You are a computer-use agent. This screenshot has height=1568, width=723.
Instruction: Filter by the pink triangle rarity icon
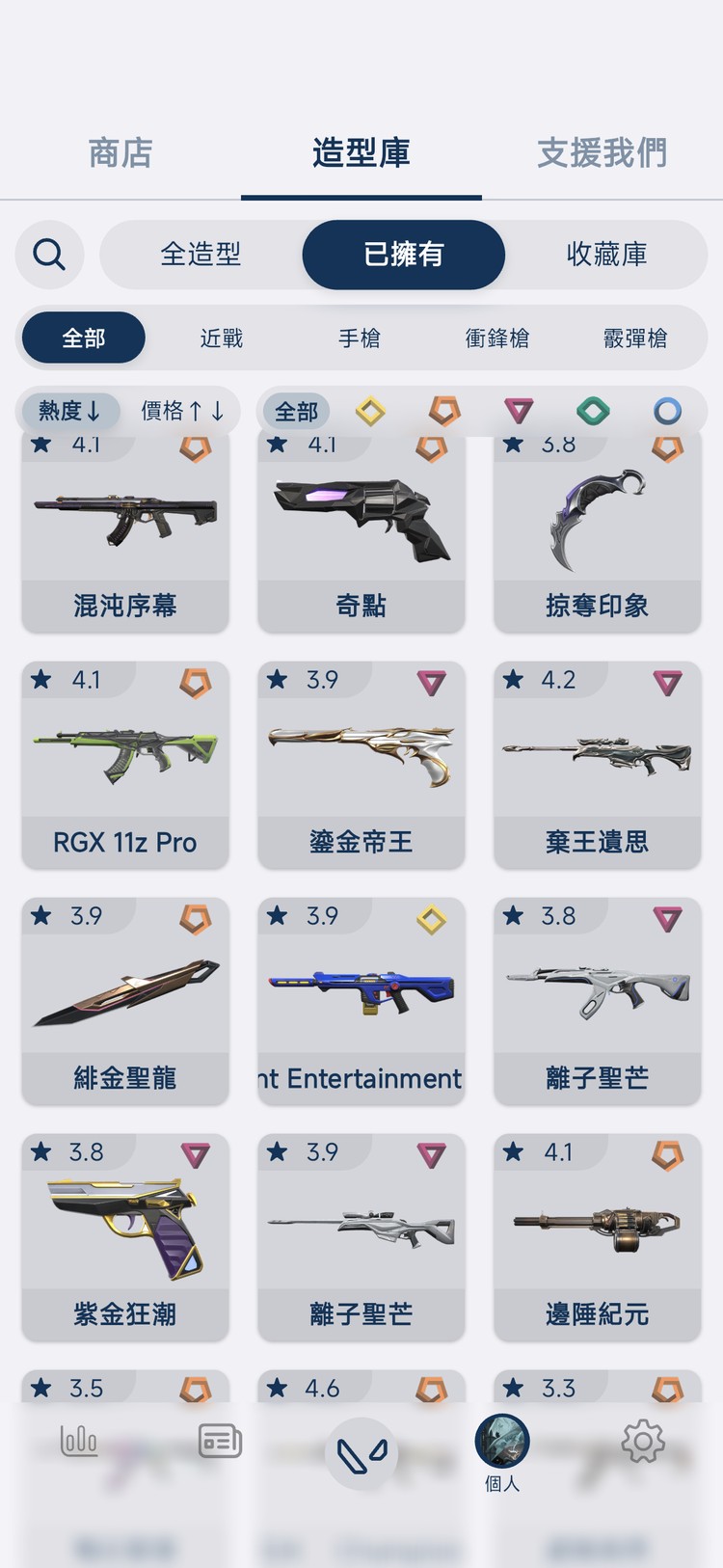pos(520,412)
